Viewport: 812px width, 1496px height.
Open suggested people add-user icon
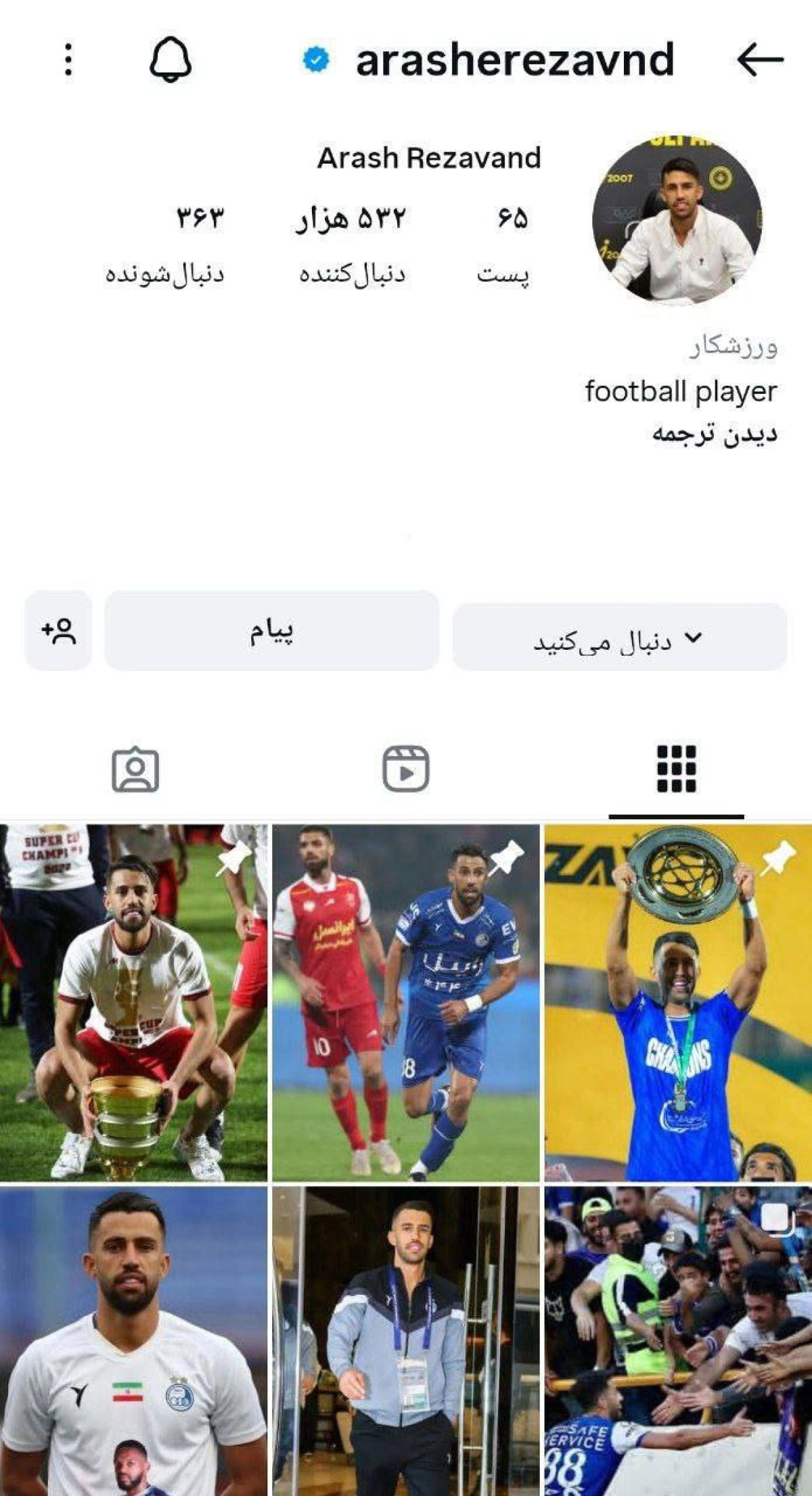coord(59,630)
